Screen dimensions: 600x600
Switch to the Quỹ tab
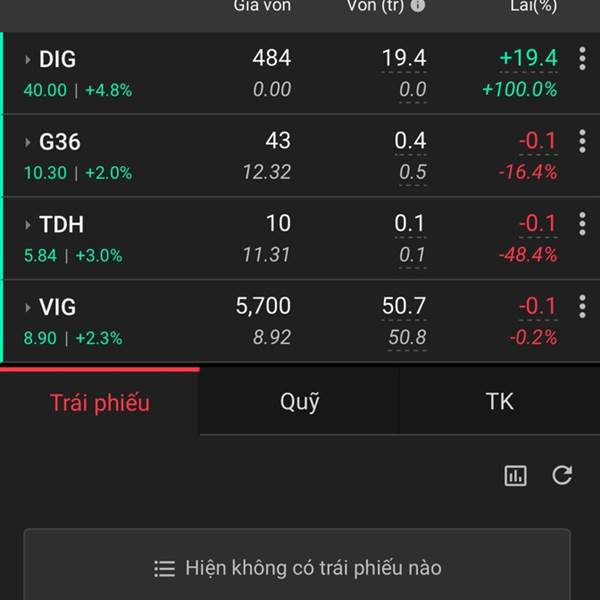tap(299, 402)
